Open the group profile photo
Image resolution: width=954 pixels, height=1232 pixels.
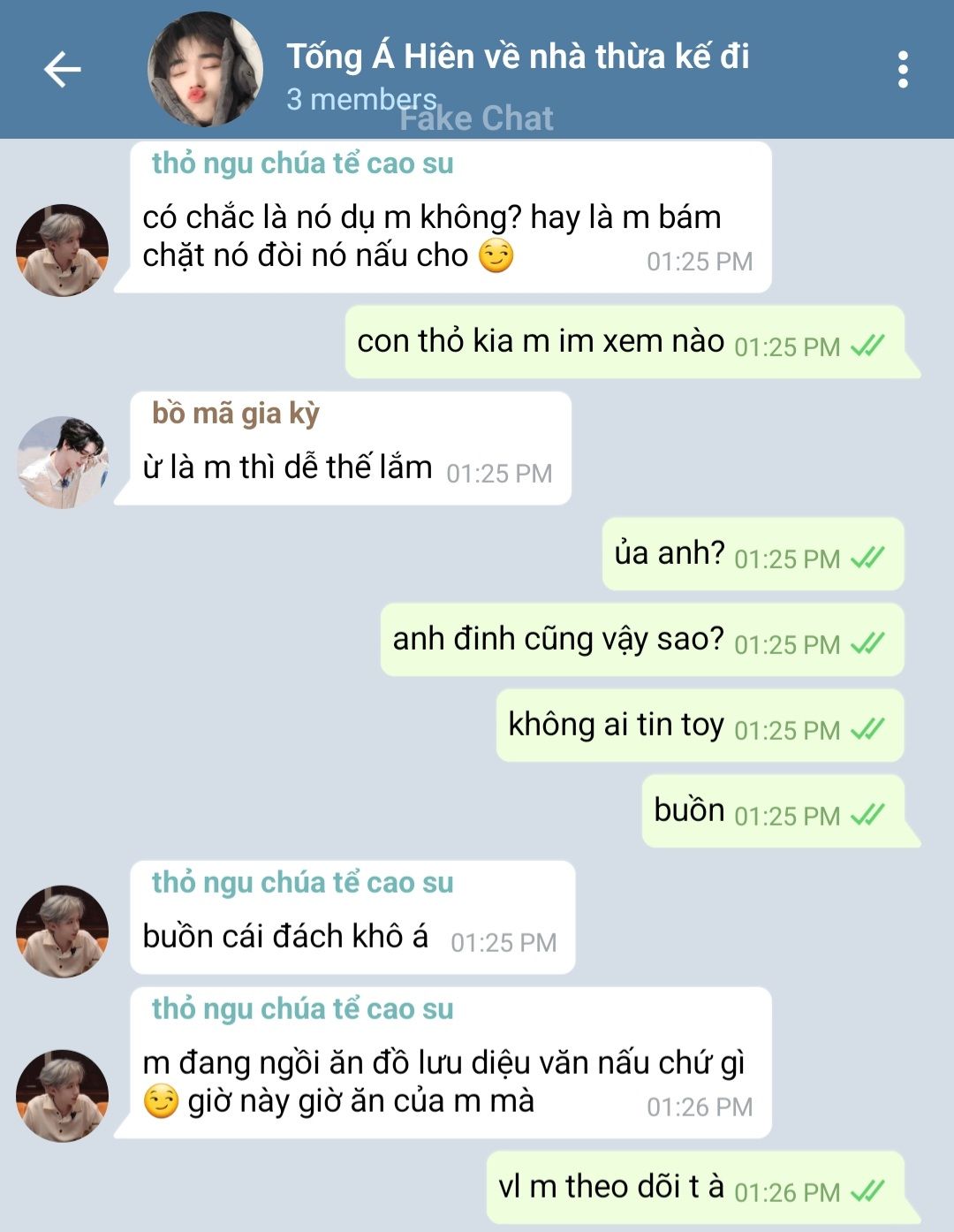pos(205,70)
